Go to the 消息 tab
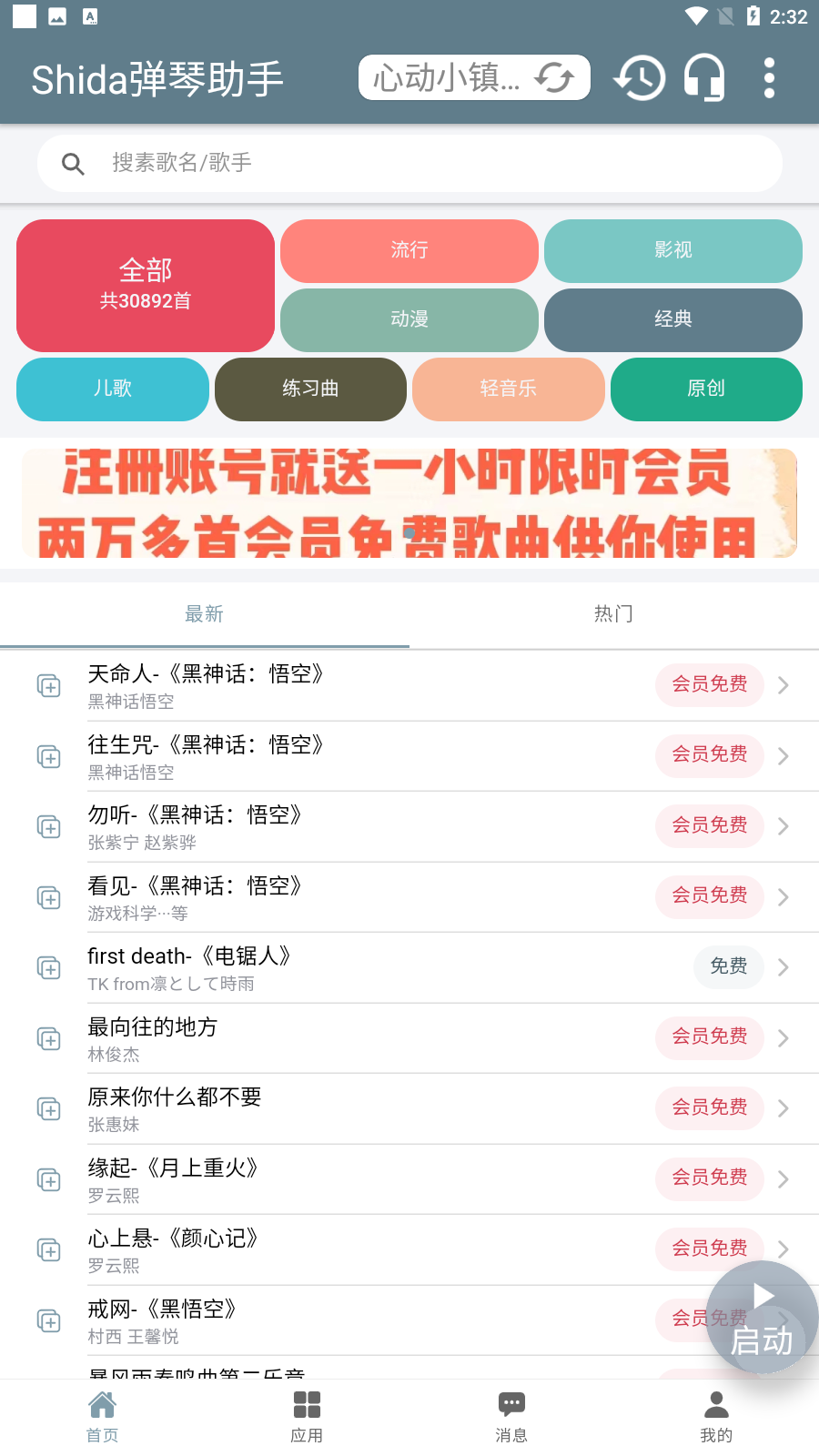The height and width of the screenshot is (1456, 819). 511,1417
